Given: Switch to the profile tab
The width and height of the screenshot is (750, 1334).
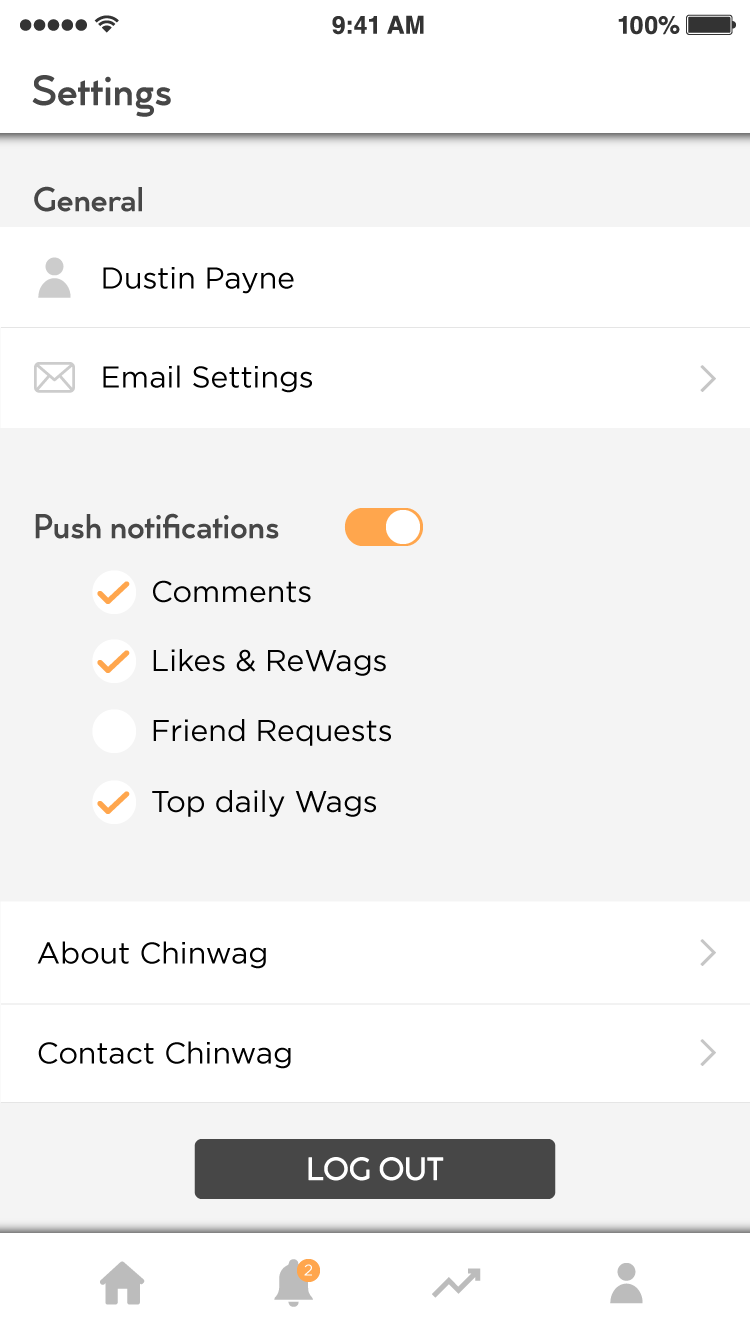Looking at the screenshot, I should 626,1283.
